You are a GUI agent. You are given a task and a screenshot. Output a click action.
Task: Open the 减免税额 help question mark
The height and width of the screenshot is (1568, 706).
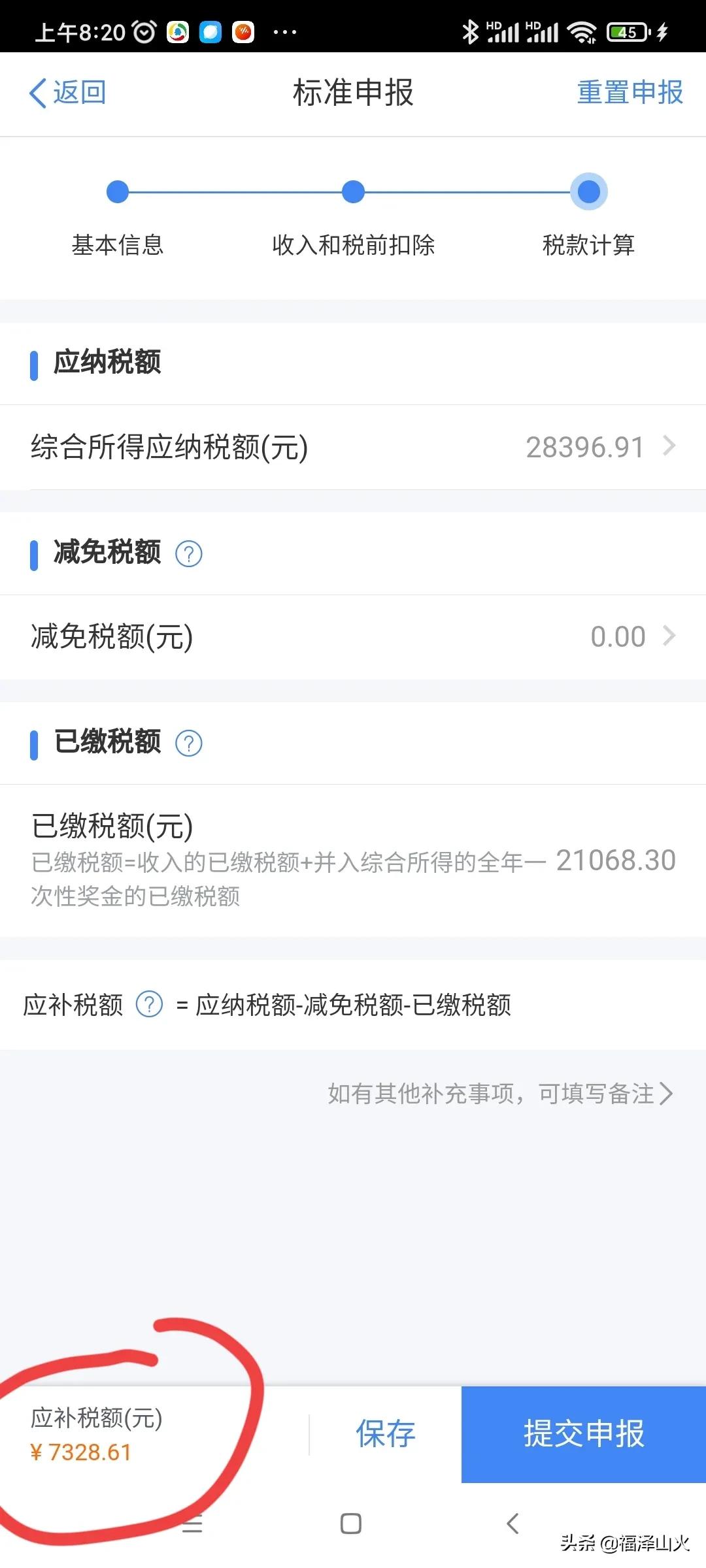coord(190,553)
